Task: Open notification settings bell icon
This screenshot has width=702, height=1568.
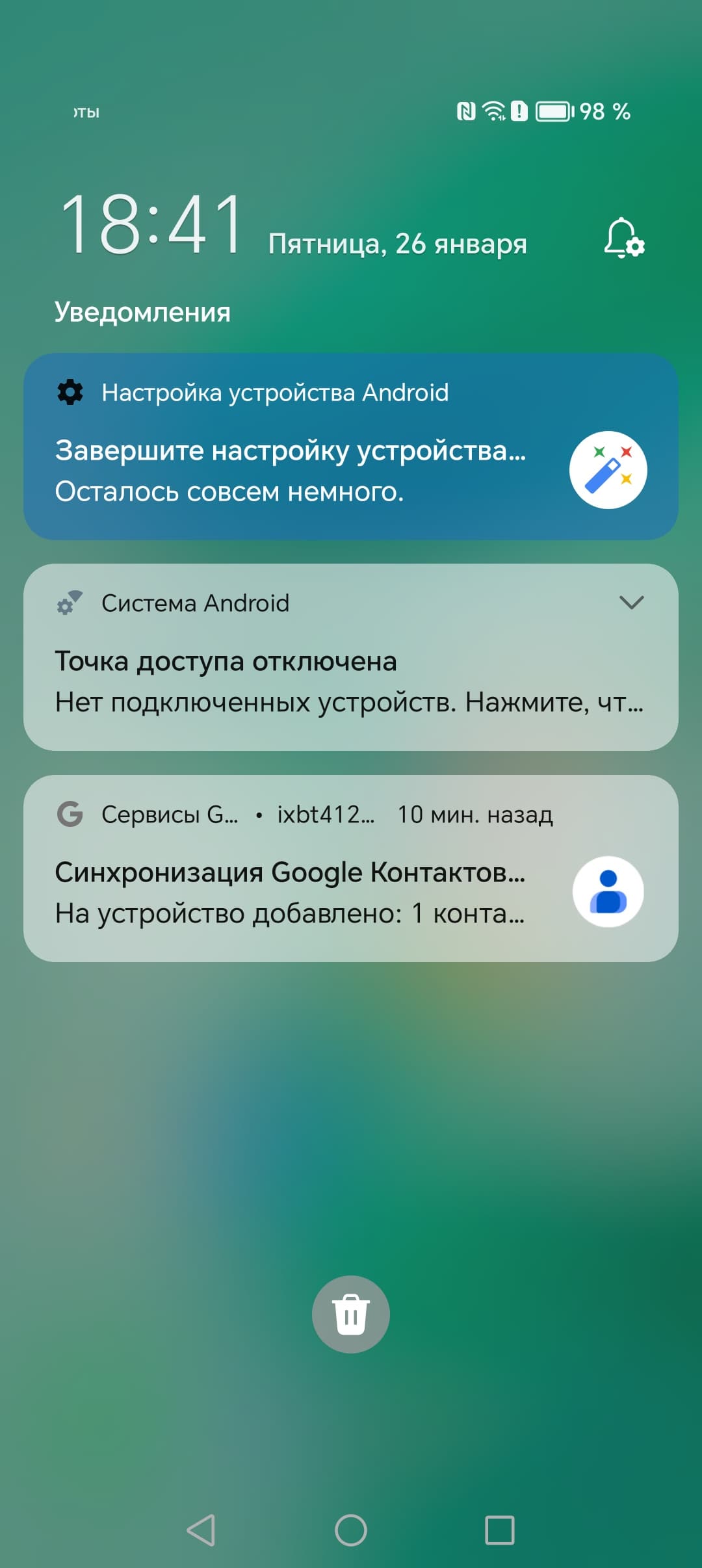Action: click(623, 239)
